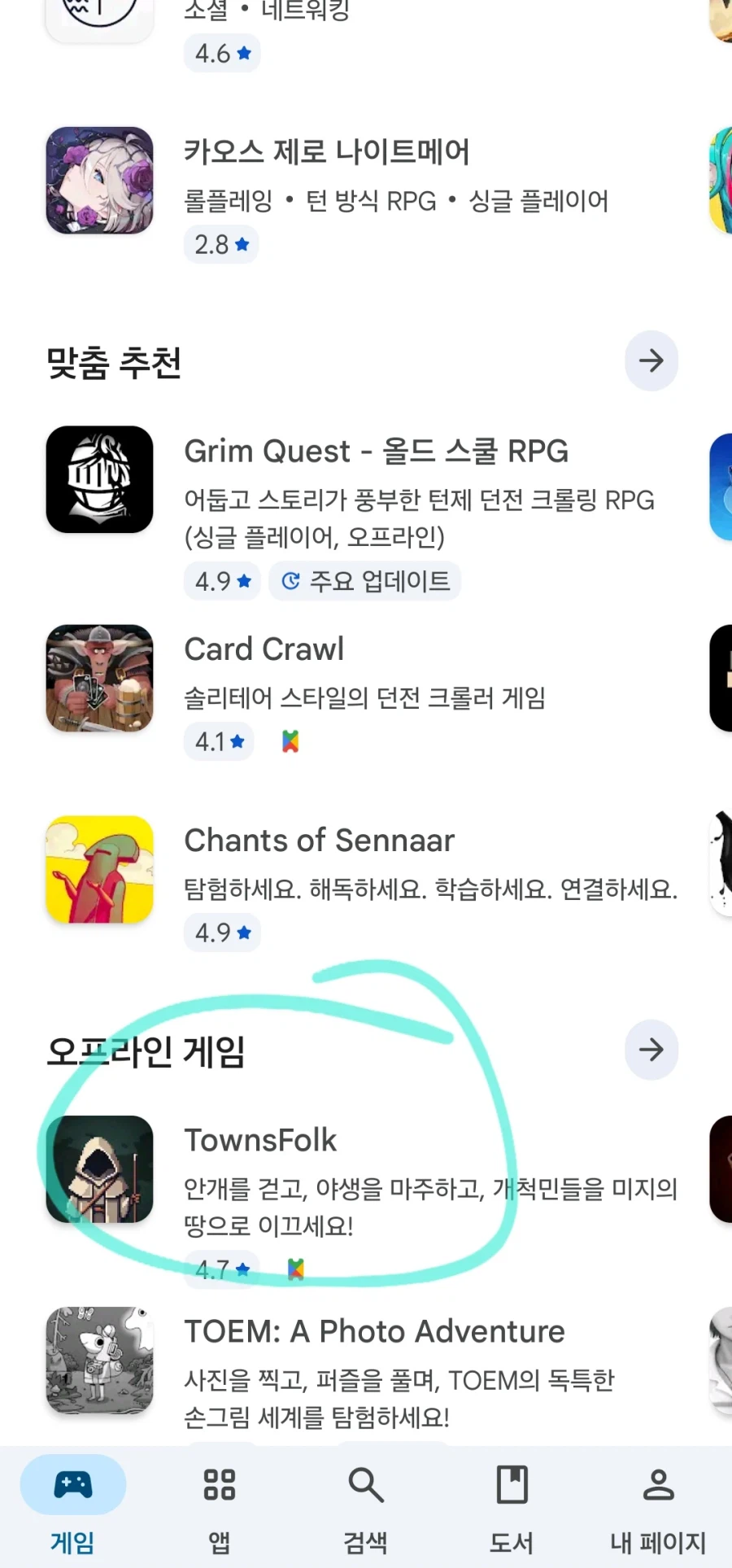Select the Grim Quest app icon

click(x=99, y=479)
